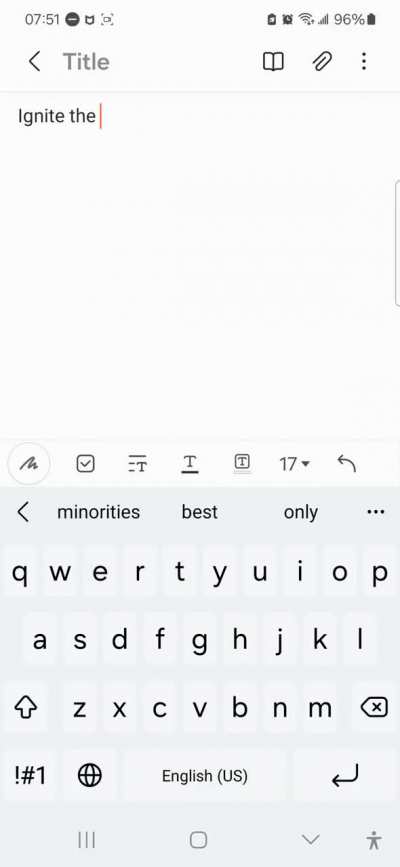Attach a file with the paperclip icon
The width and height of the screenshot is (400, 867).
point(321,61)
